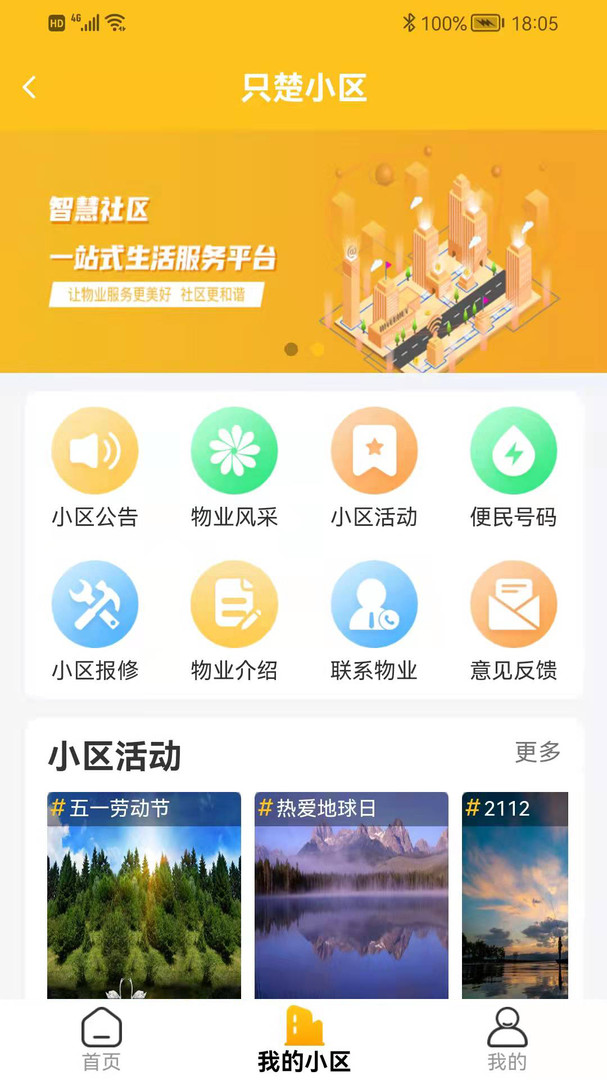Viewport: 607px width, 1080px height.
Task: Open the 五一劳动节 activity card
Action: [144, 895]
